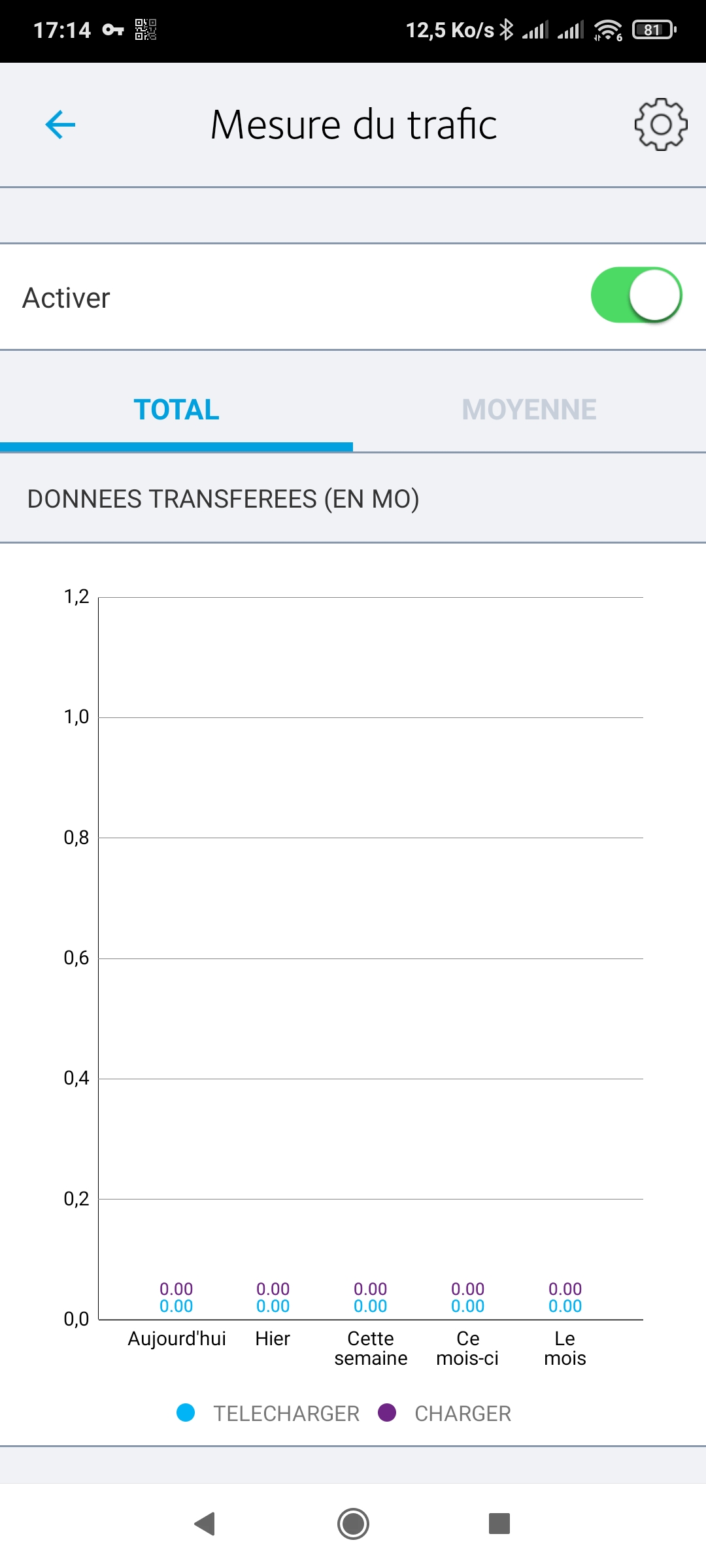Disable the Activer switch
This screenshot has width=706, height=1568.
636,295
